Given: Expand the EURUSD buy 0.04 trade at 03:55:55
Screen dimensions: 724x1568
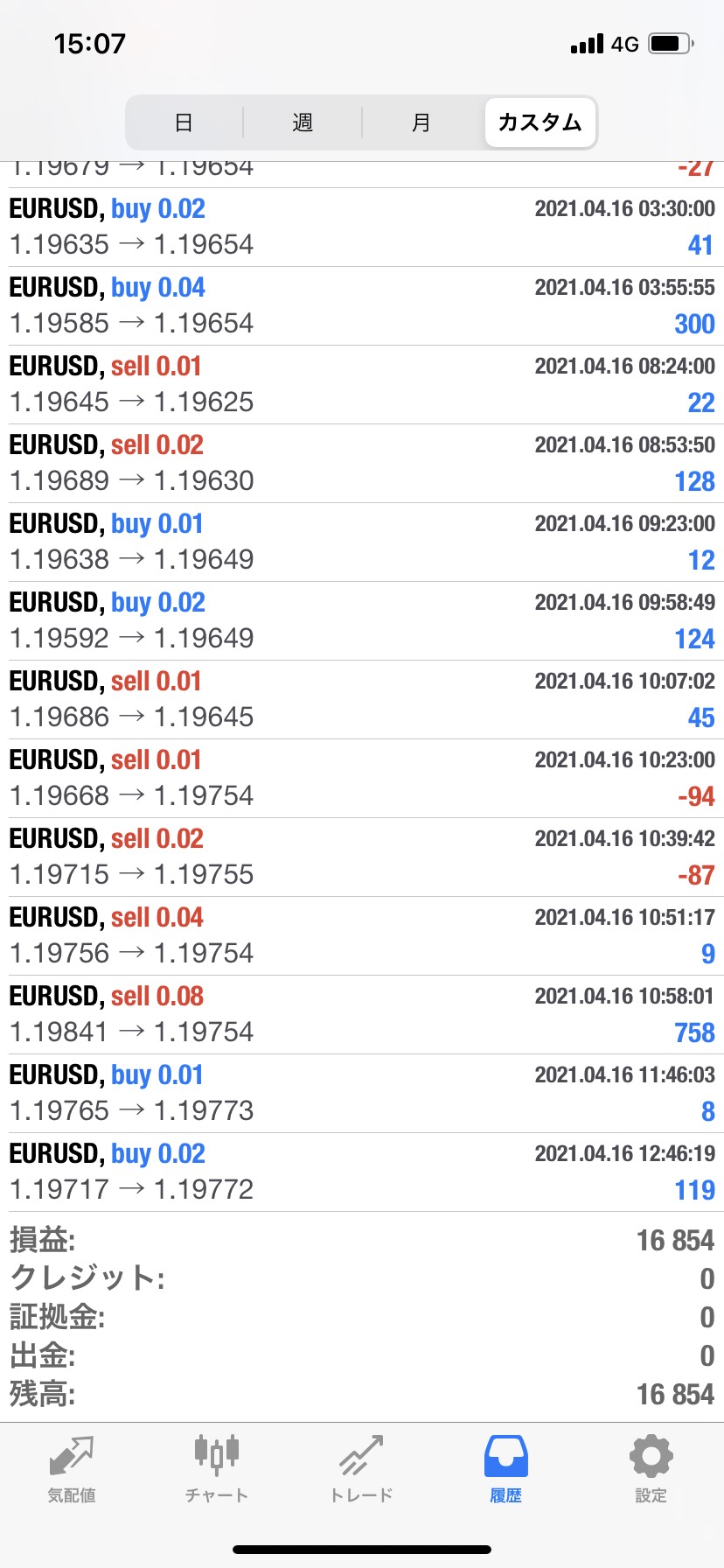Looking at the screenshot, I should click(362, 306).
